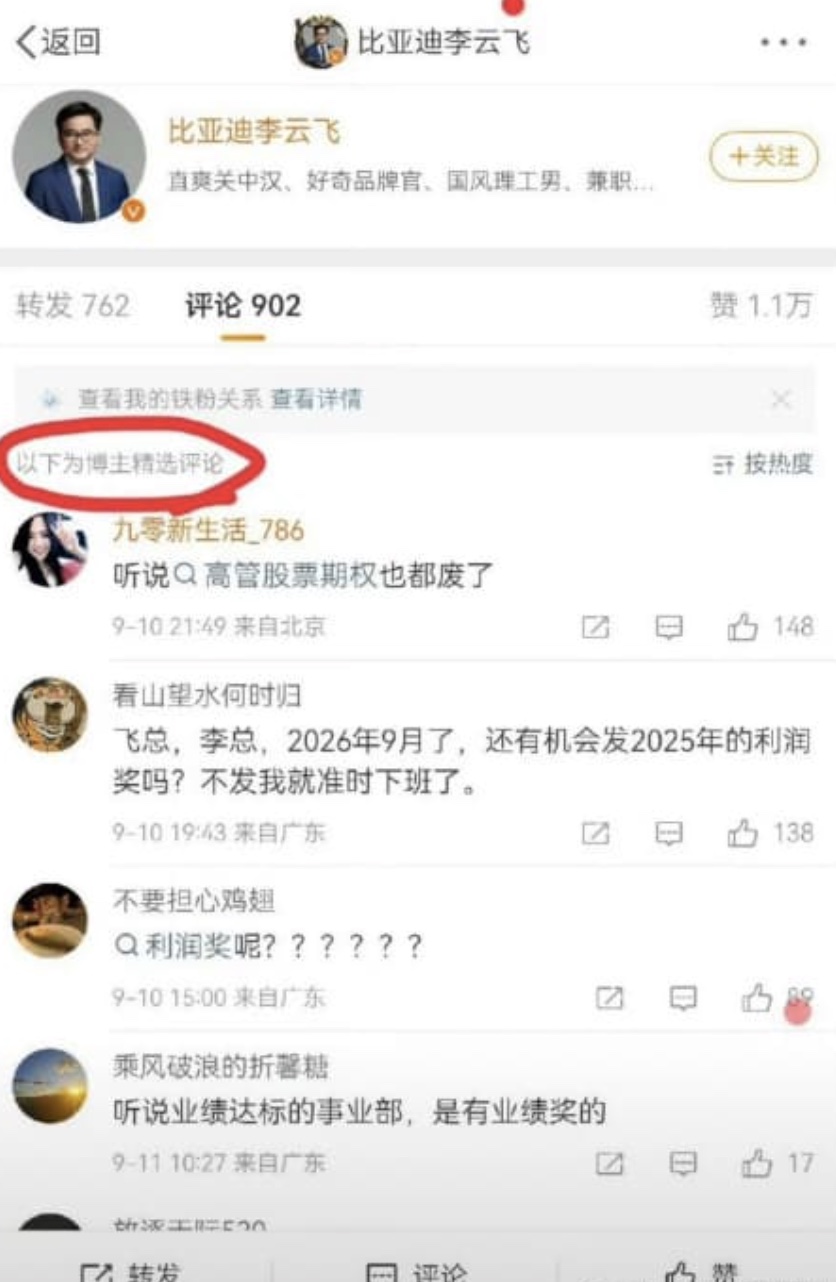Image resolution: width=836 pixels, height=1282 pixels.
Task: Repost 不要担心鸡翅's comment
Action: 609,997
